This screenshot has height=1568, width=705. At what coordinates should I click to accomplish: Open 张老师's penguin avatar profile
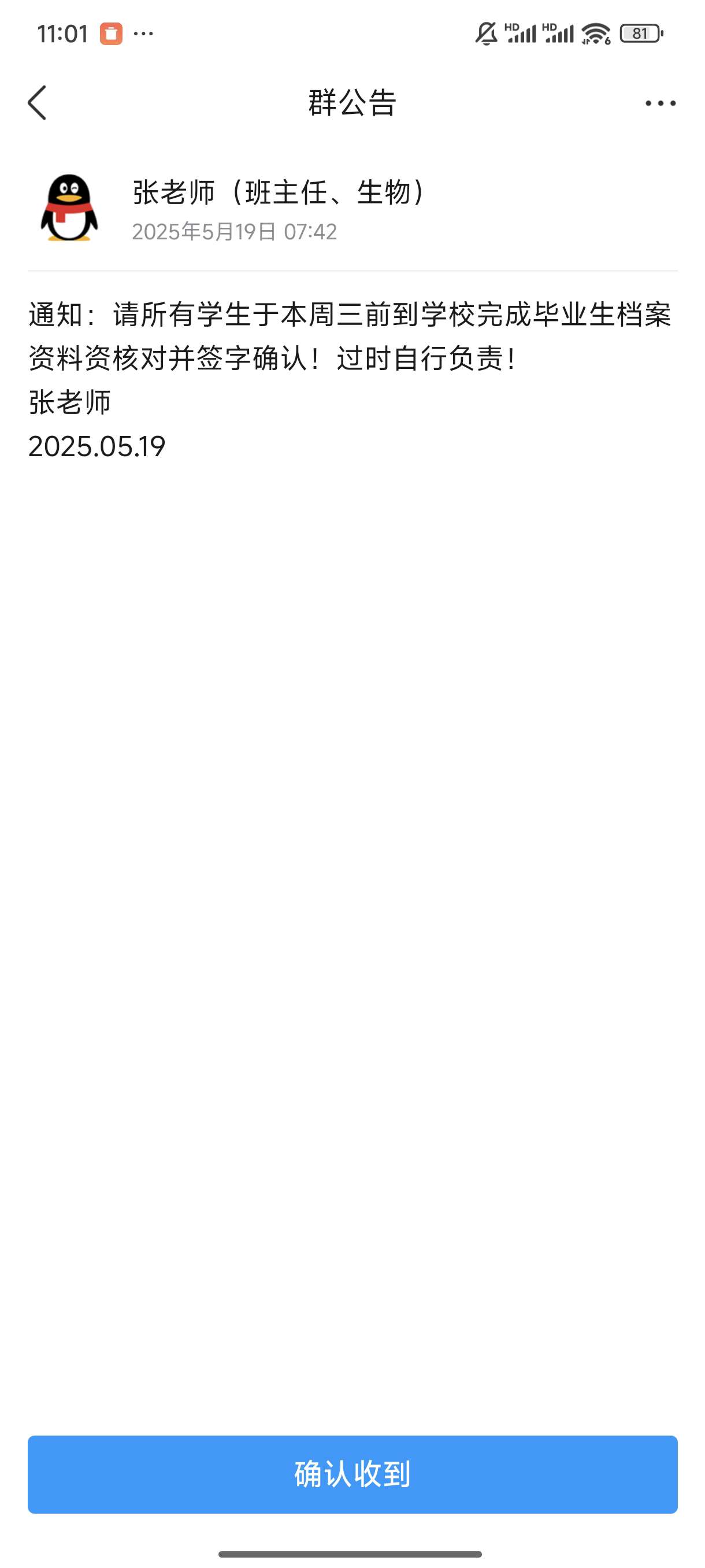point(69,208)
